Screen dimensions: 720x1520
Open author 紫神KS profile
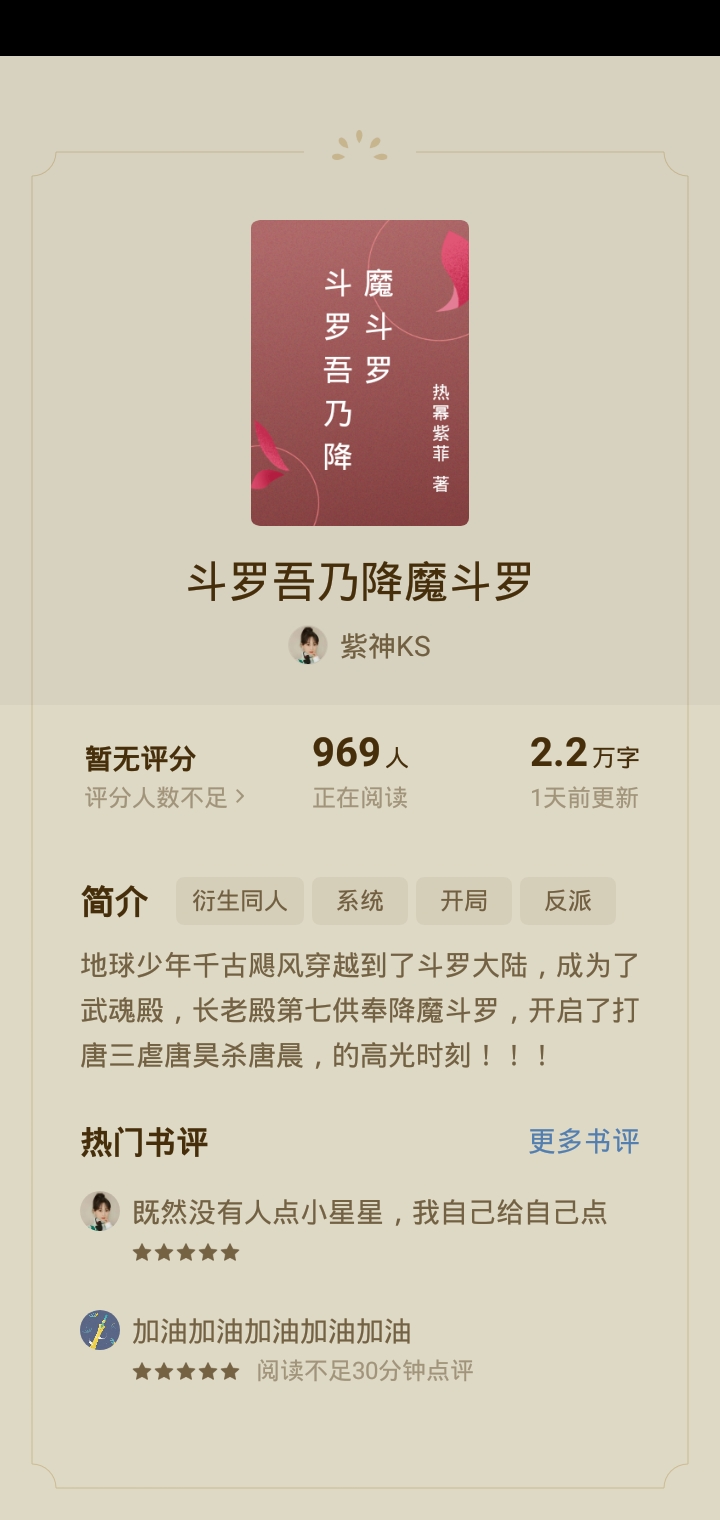click(360, 646)
